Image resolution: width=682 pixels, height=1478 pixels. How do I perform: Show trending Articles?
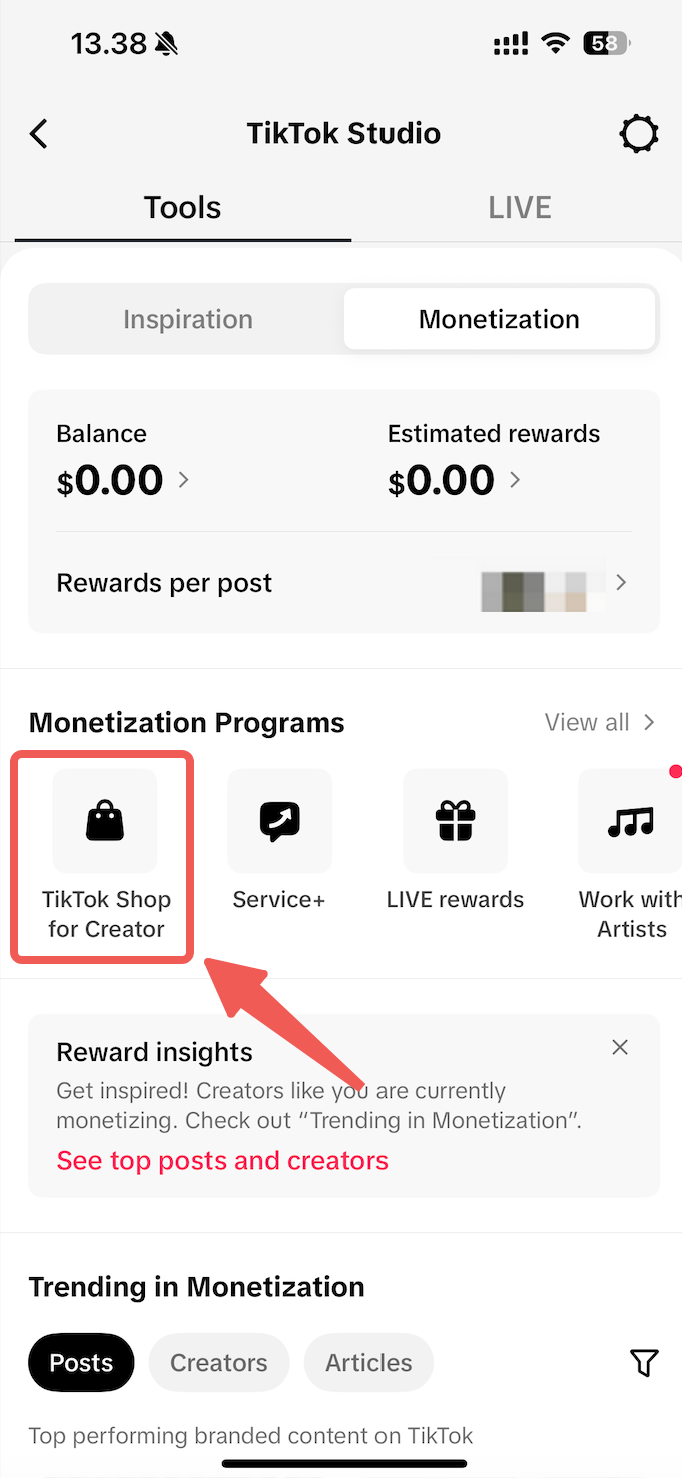click(x=369, y=1363)
